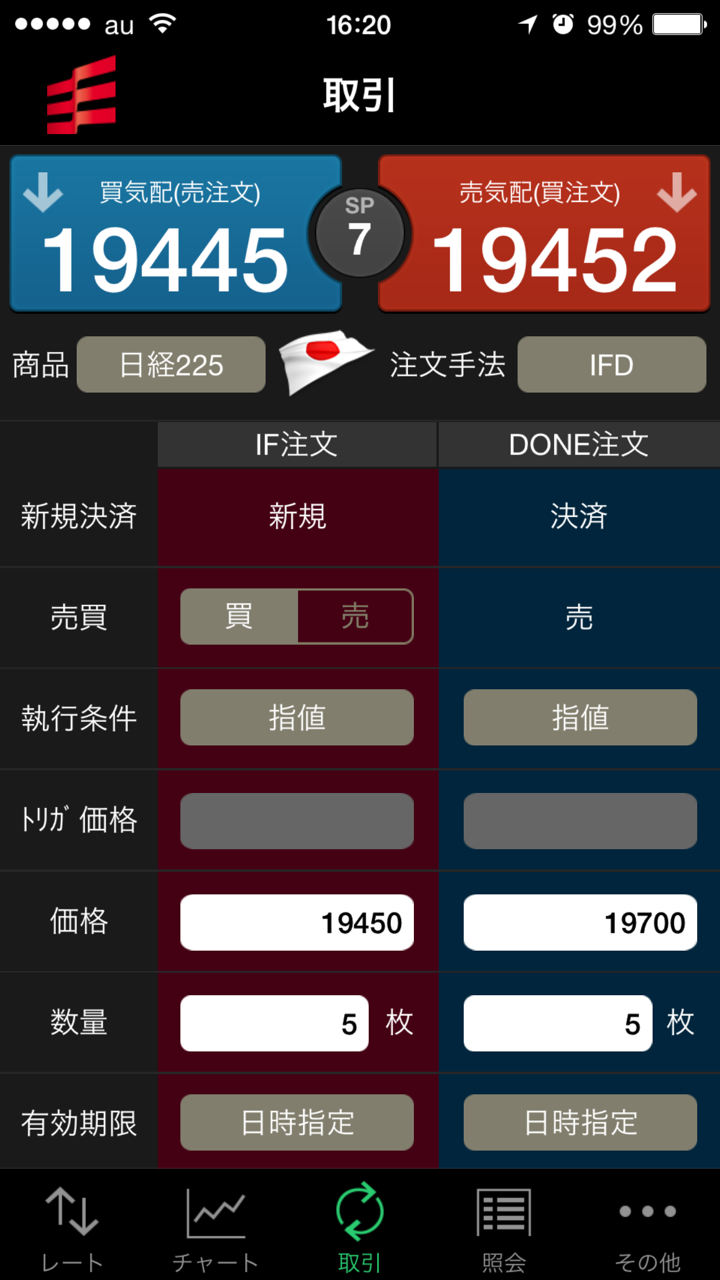The width and height of the screenshot is (720, 1280).
Task: Edit the DONE order quantity field
Action: point(557,1023)
